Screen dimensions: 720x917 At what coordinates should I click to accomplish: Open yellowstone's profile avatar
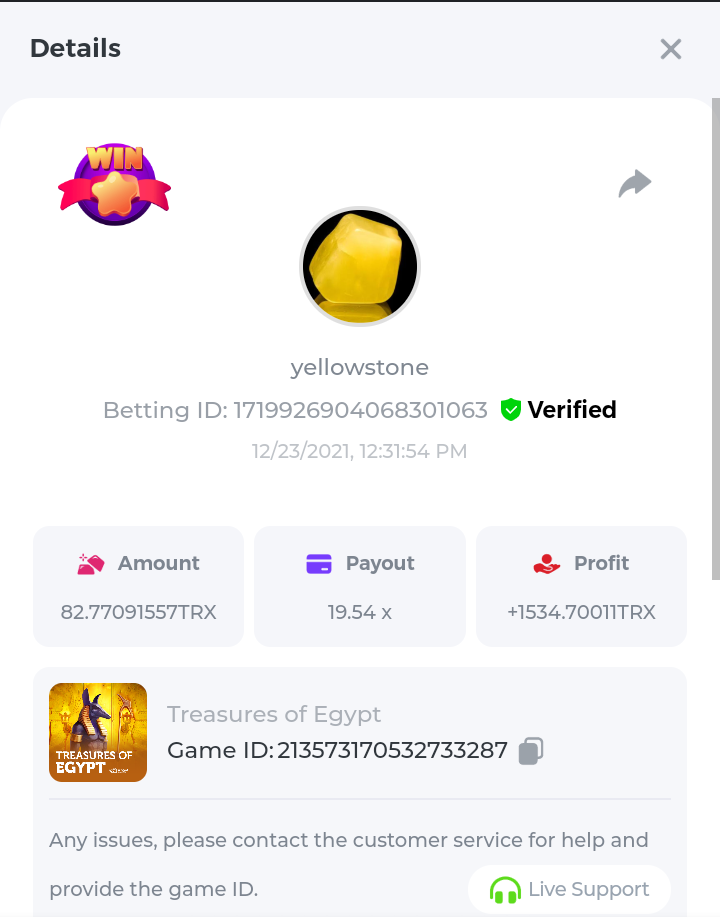click(x=360, y=266)
